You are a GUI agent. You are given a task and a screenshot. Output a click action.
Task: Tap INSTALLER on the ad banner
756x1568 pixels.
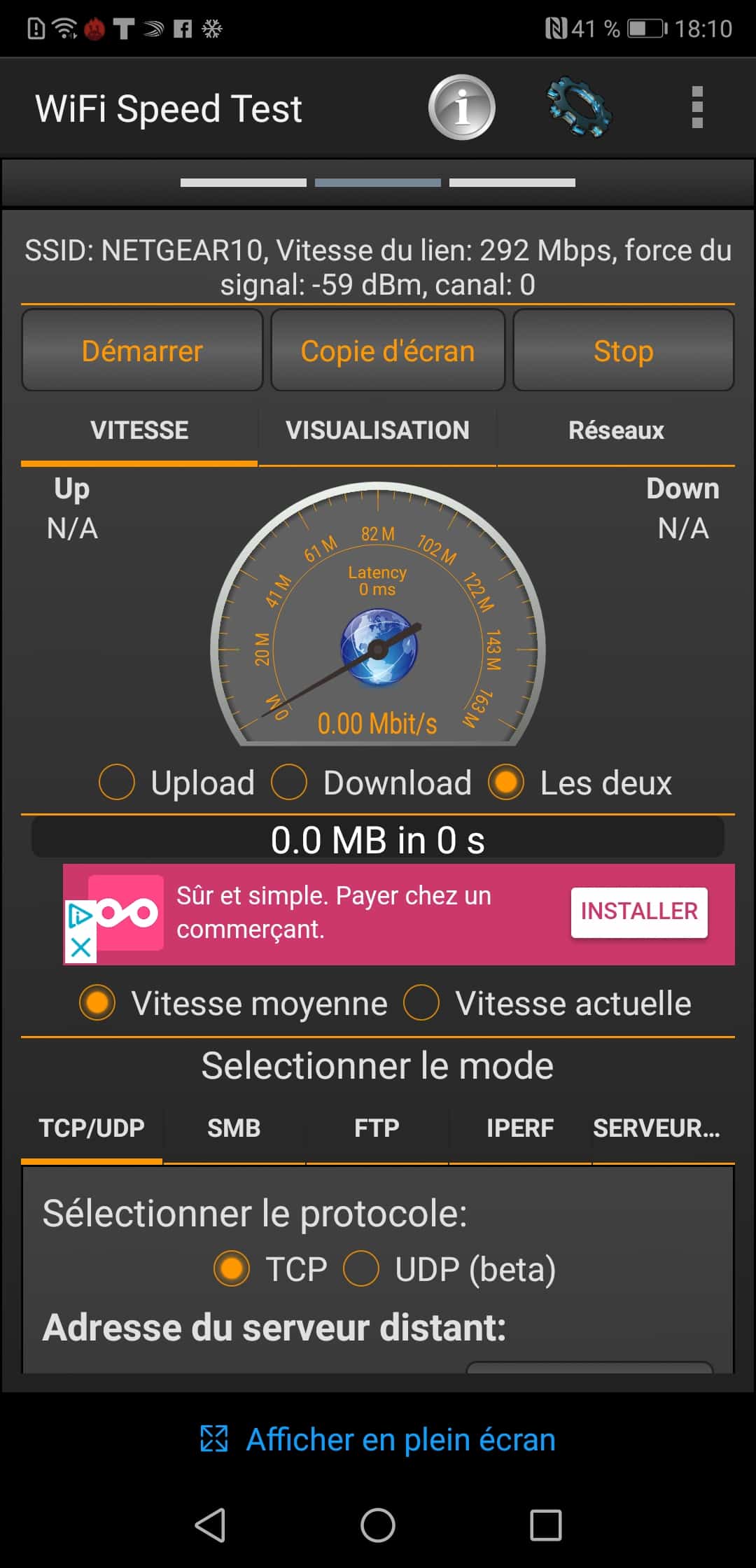(x=639, y=911)
